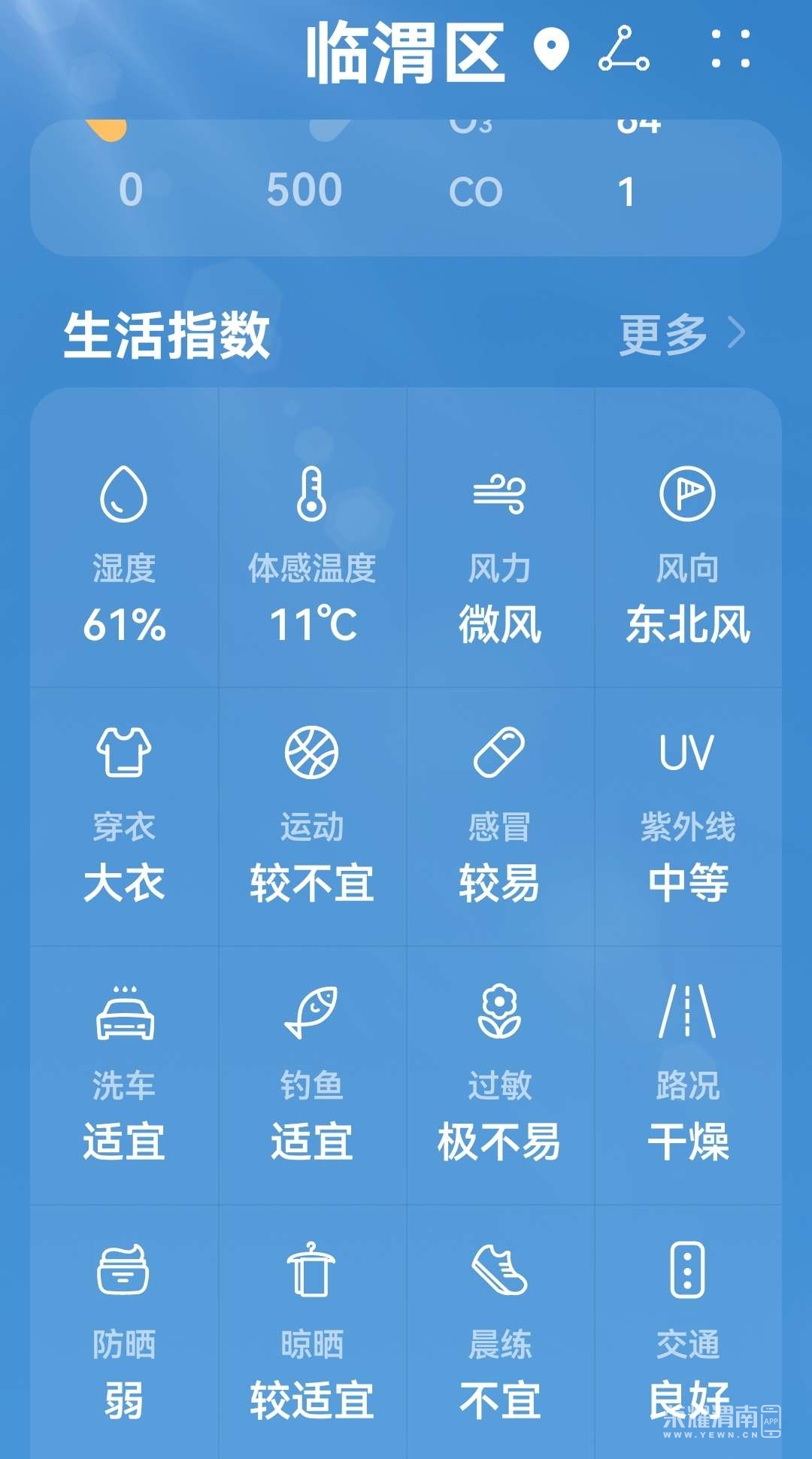Viewport: 812px width, 1459px height.
Task: Open the 穿衣 clothing index
Action: (x=124, y=814)
